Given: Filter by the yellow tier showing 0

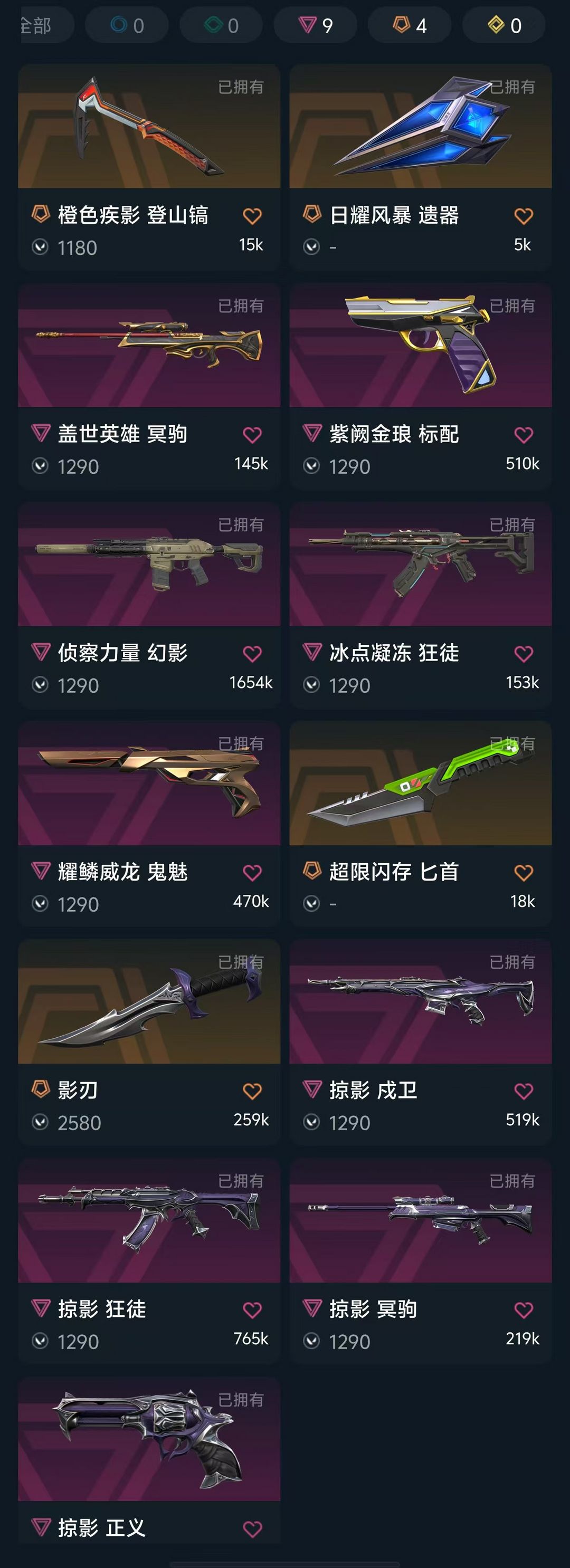Looking at the screenshot, I should click(x=504, y=25).
